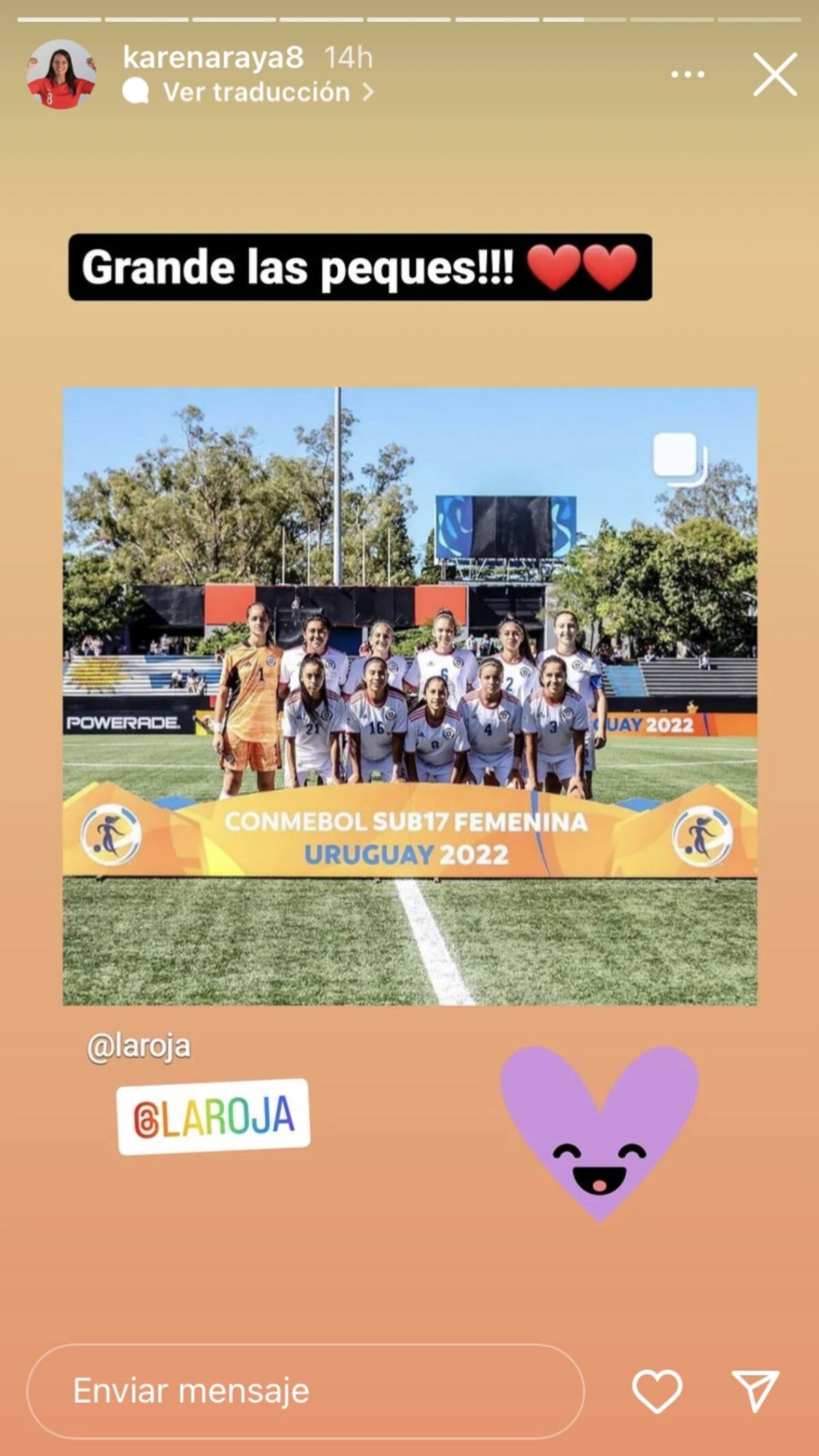819x1456 pixels.
Task: Type a reply in Enviar mensaje field
Action: point(305,1391)
